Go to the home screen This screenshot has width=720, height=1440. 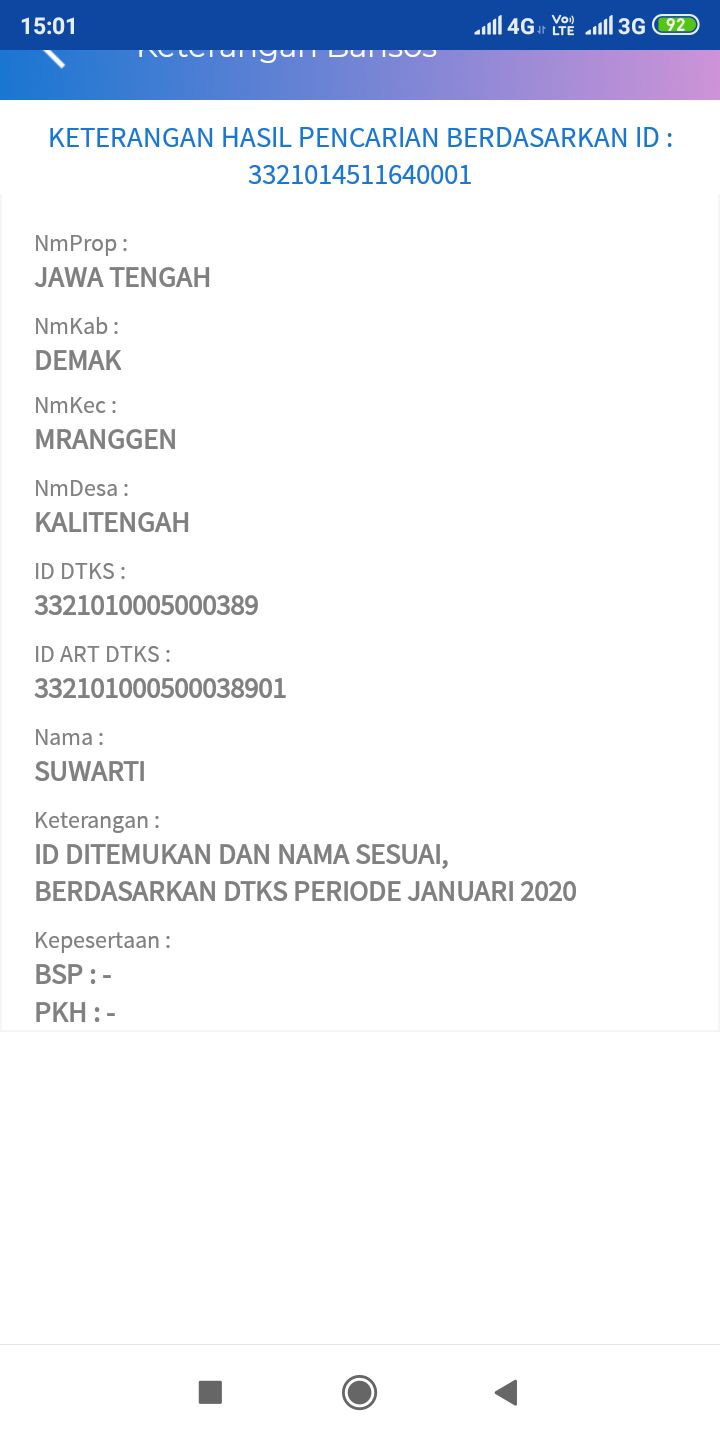(359, 1392)
